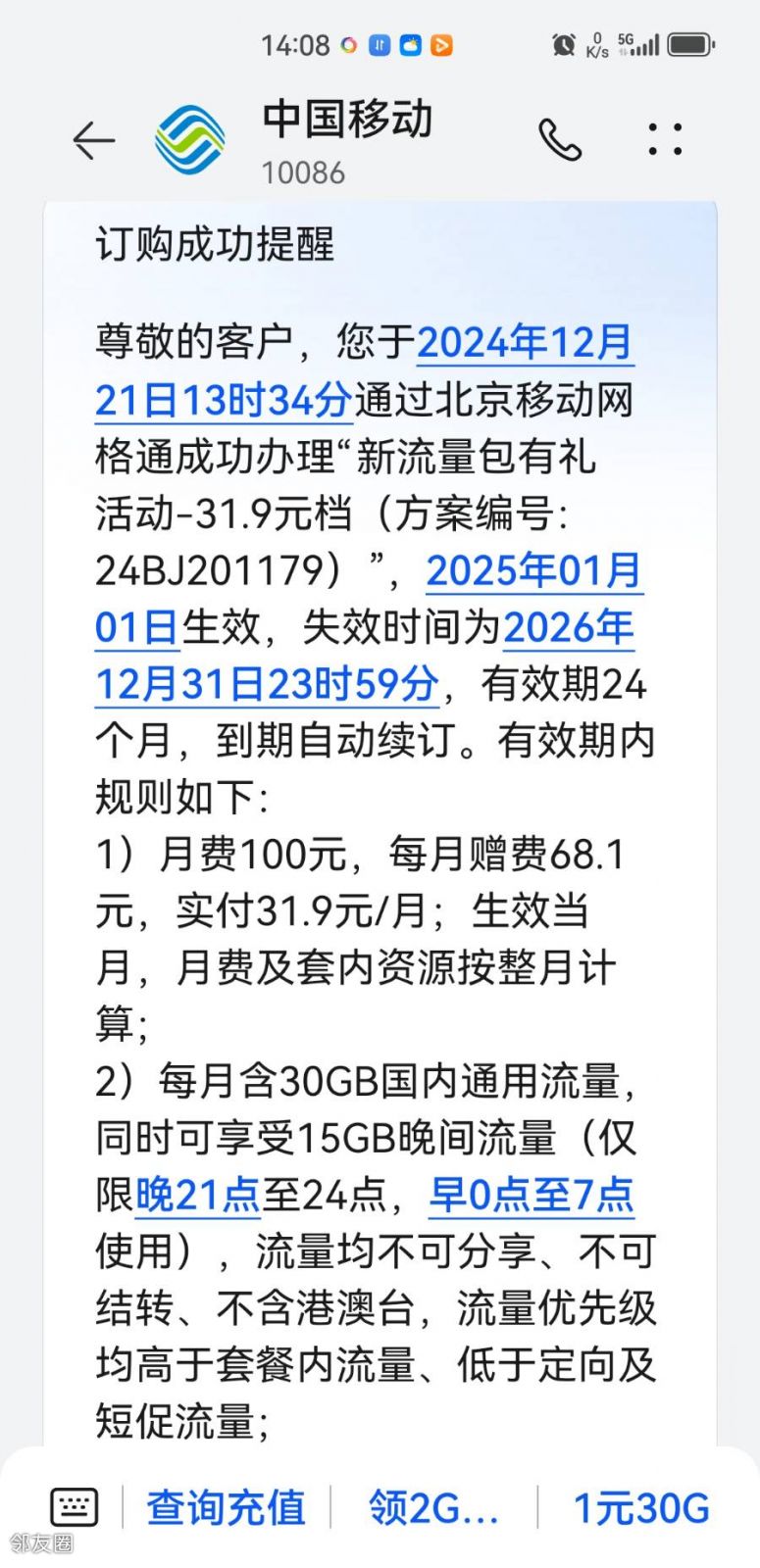Tap the 早0点至7点 time link
Screen dimensions: 760x1568
[532, 1195]
